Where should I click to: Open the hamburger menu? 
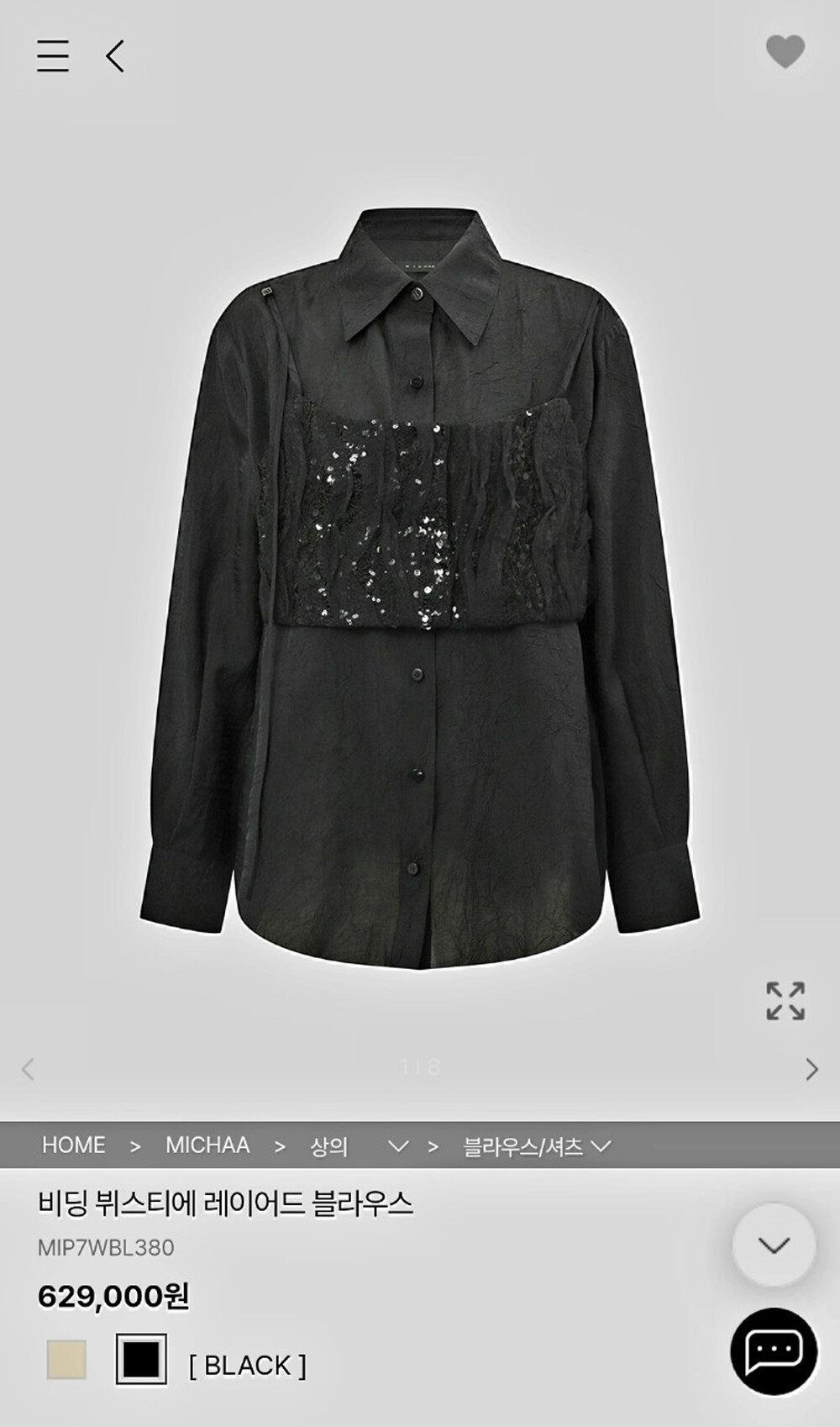(53, 56)
